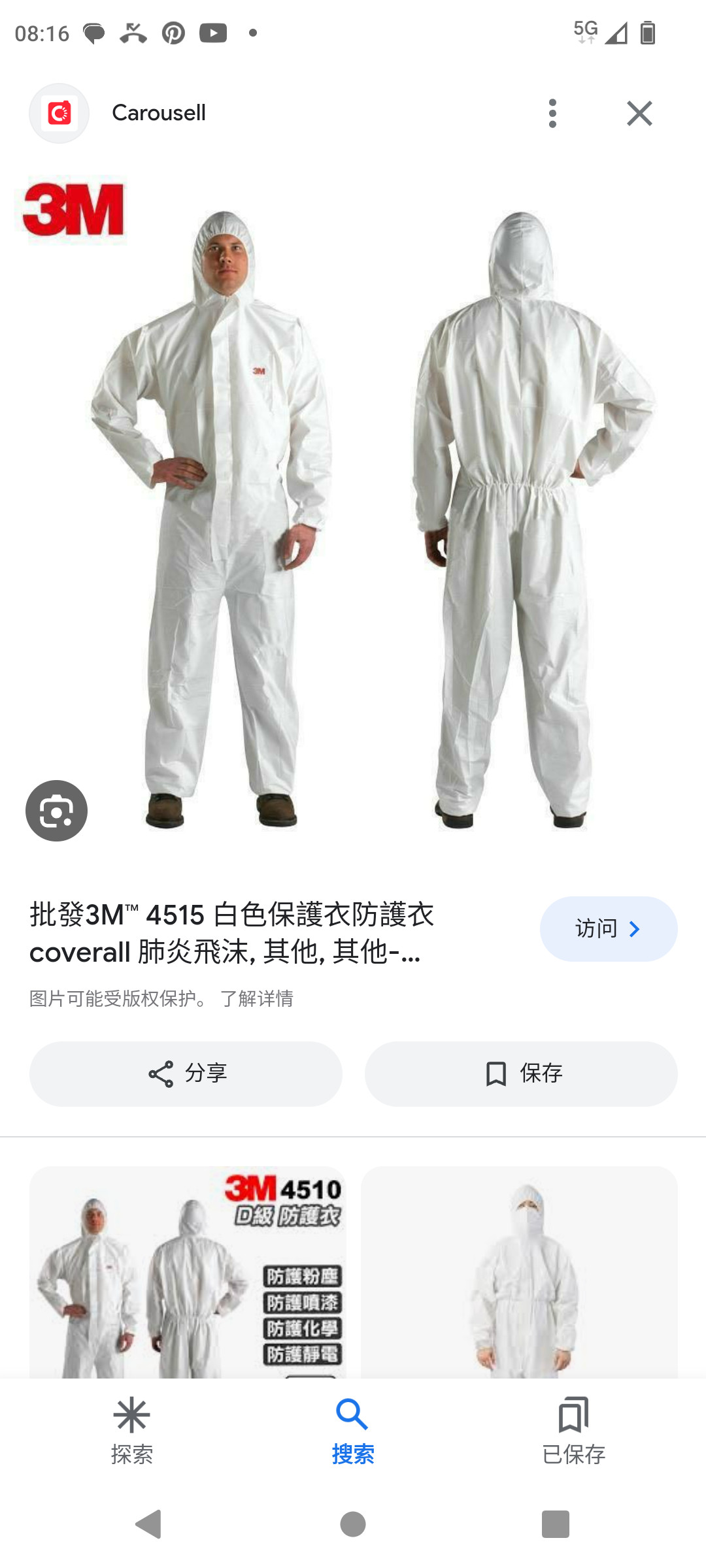Open the Carousell source header
706x1568 pixels.
[x=158, y=113]
